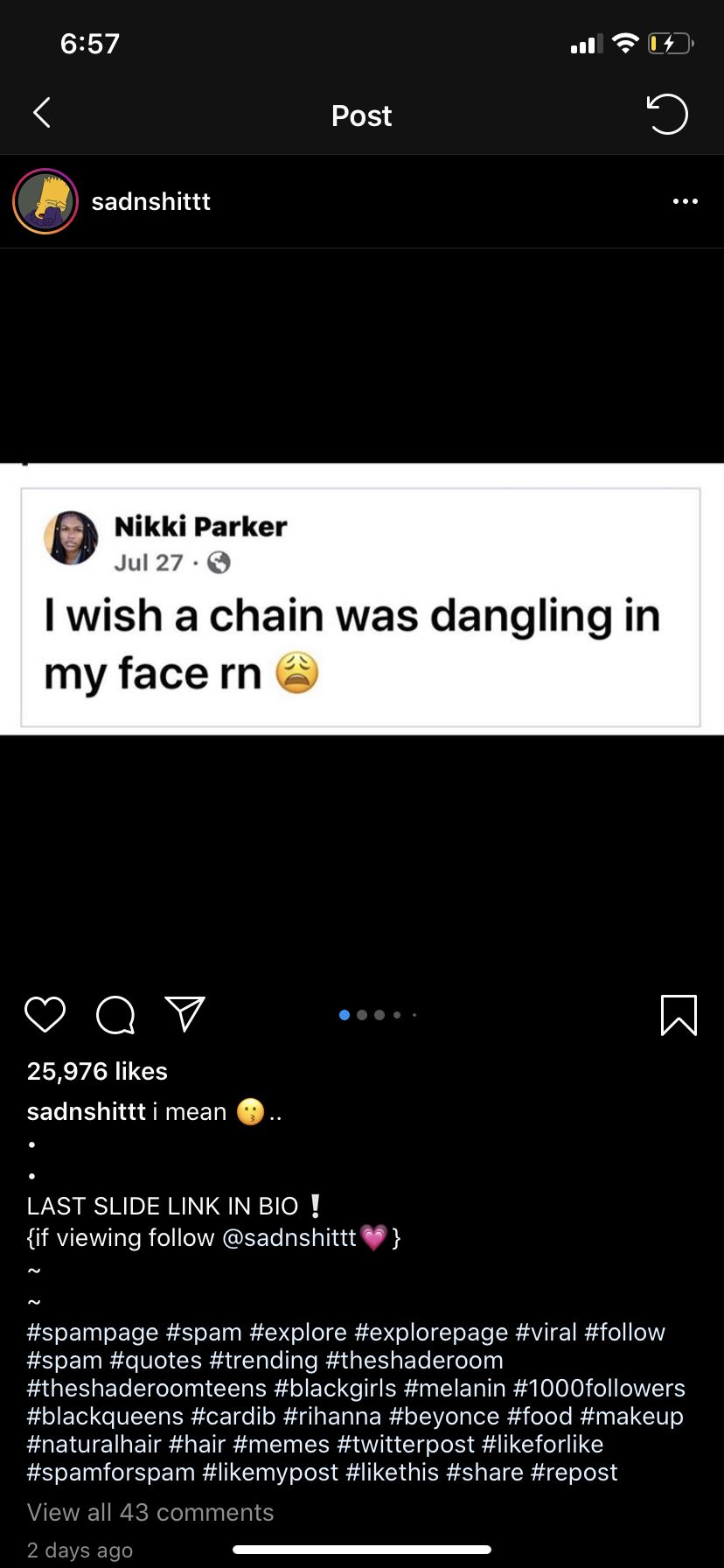Tap the @sadnshittt mention in caption
Screen dimensions: 724x1568
tap(289, 1237)
